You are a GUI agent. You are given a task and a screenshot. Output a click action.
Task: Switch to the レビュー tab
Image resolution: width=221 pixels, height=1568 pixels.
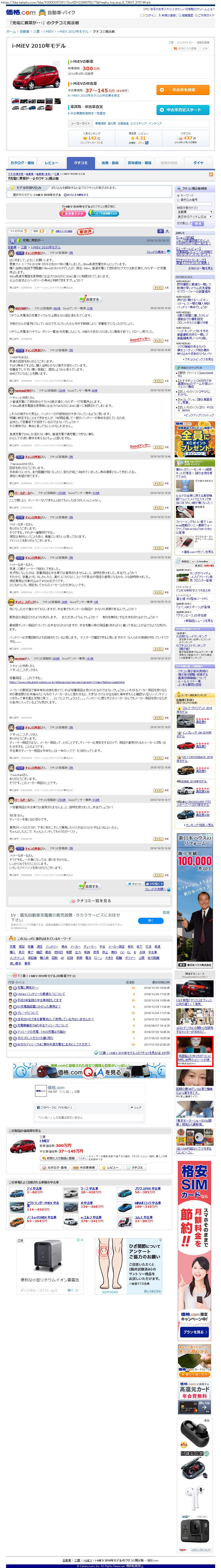(52, 163)
